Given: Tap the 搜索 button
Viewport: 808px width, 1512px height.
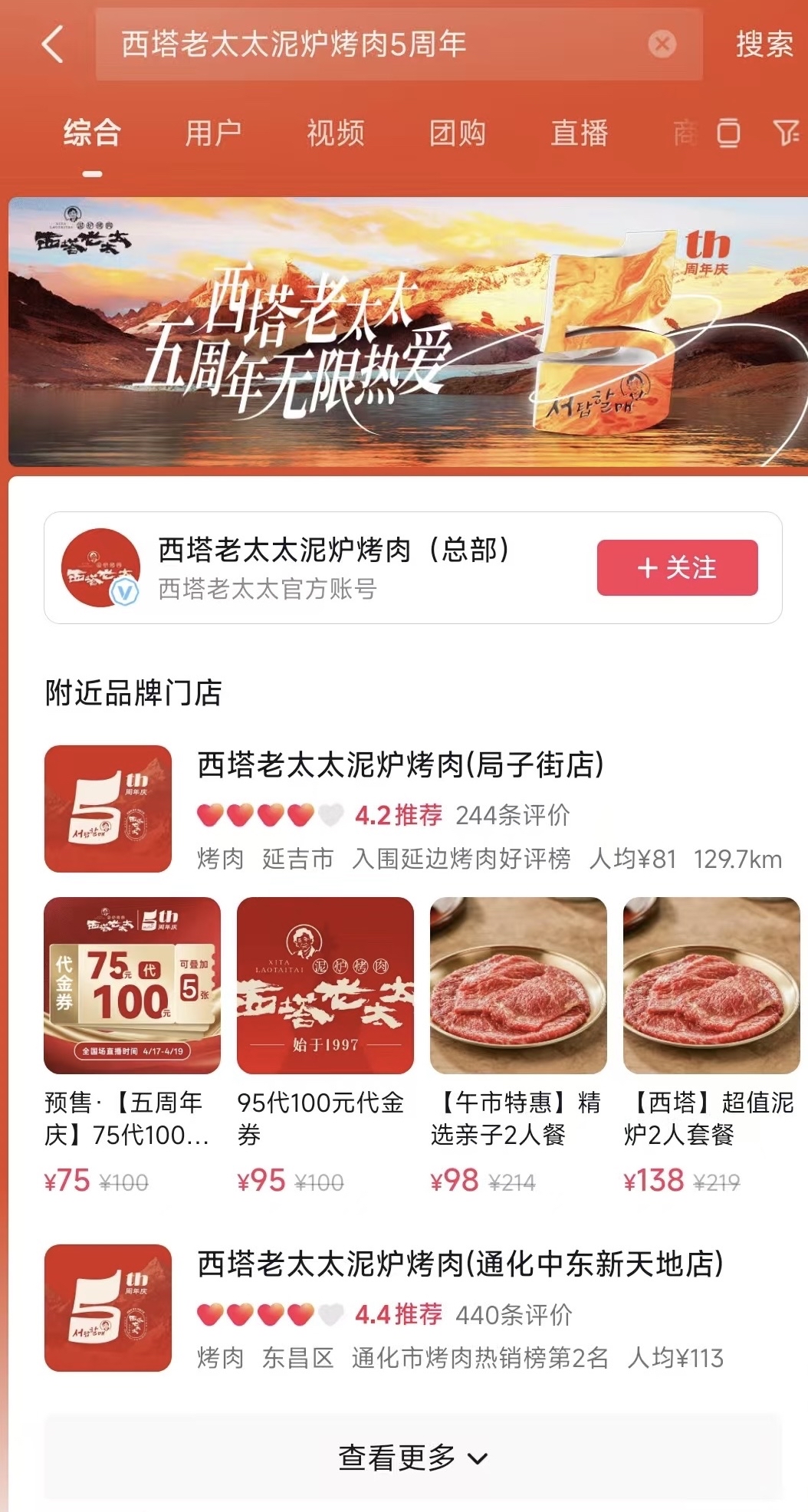Looking at the screenshot, I should (x=764, y=44).
